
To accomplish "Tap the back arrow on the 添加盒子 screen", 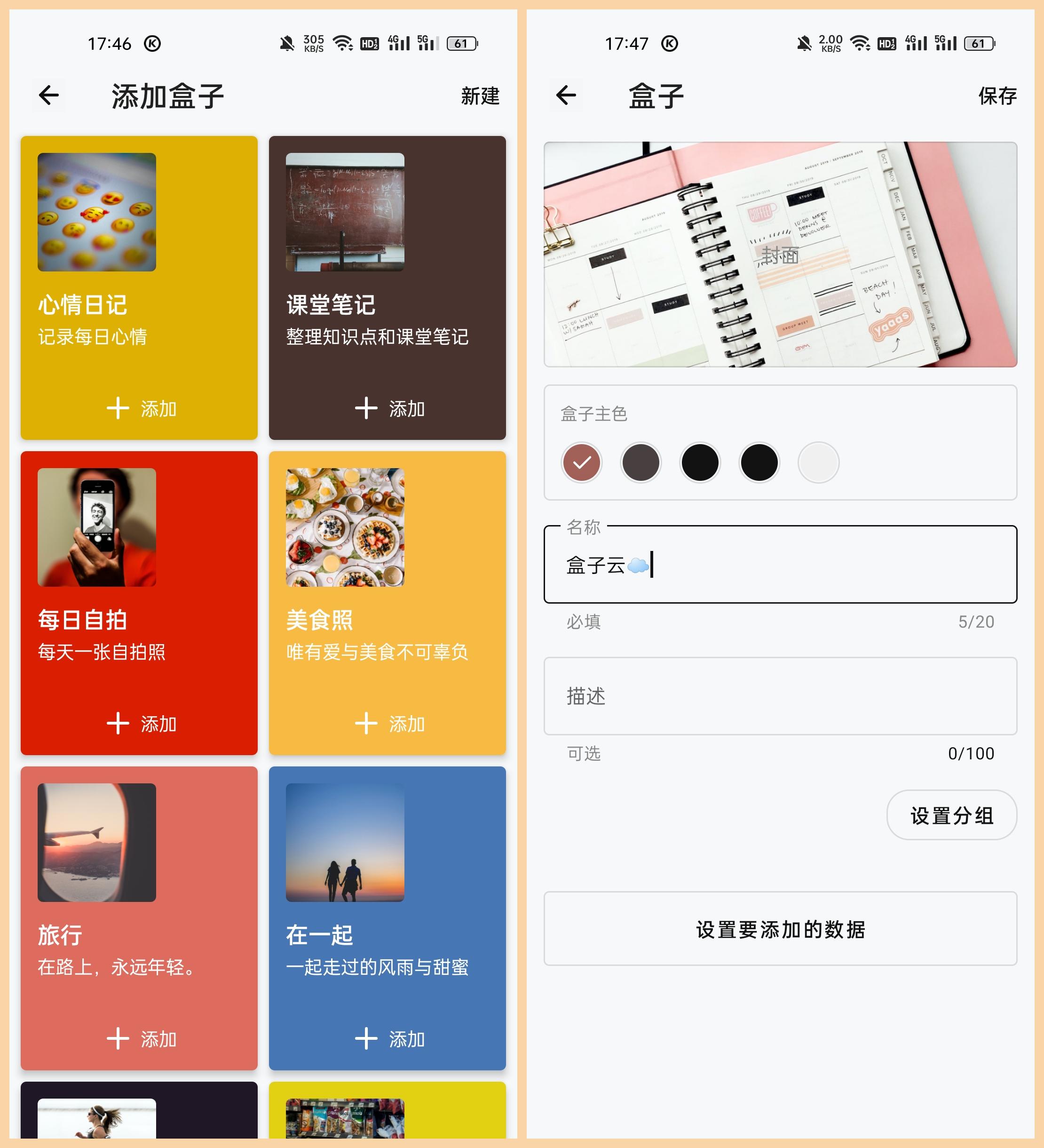I will click(x=48, y=96).
